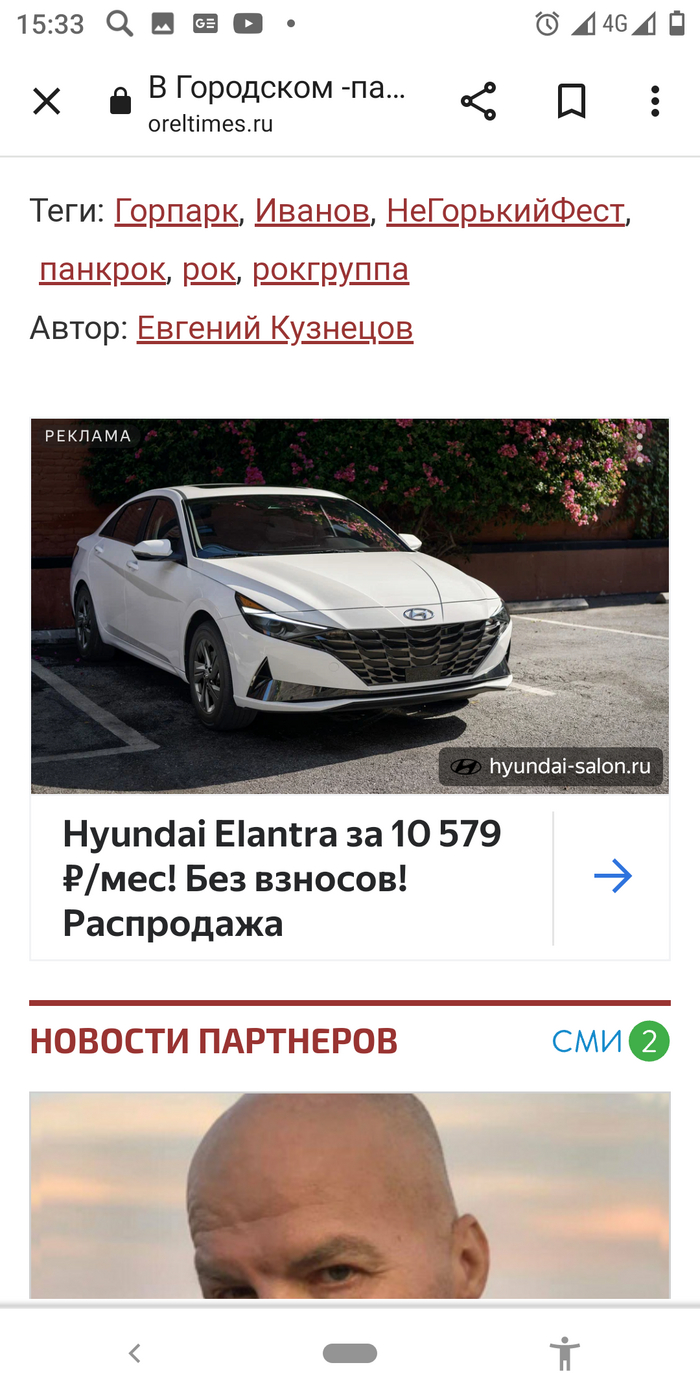Go back using the system back arrow

(135, 1354)
